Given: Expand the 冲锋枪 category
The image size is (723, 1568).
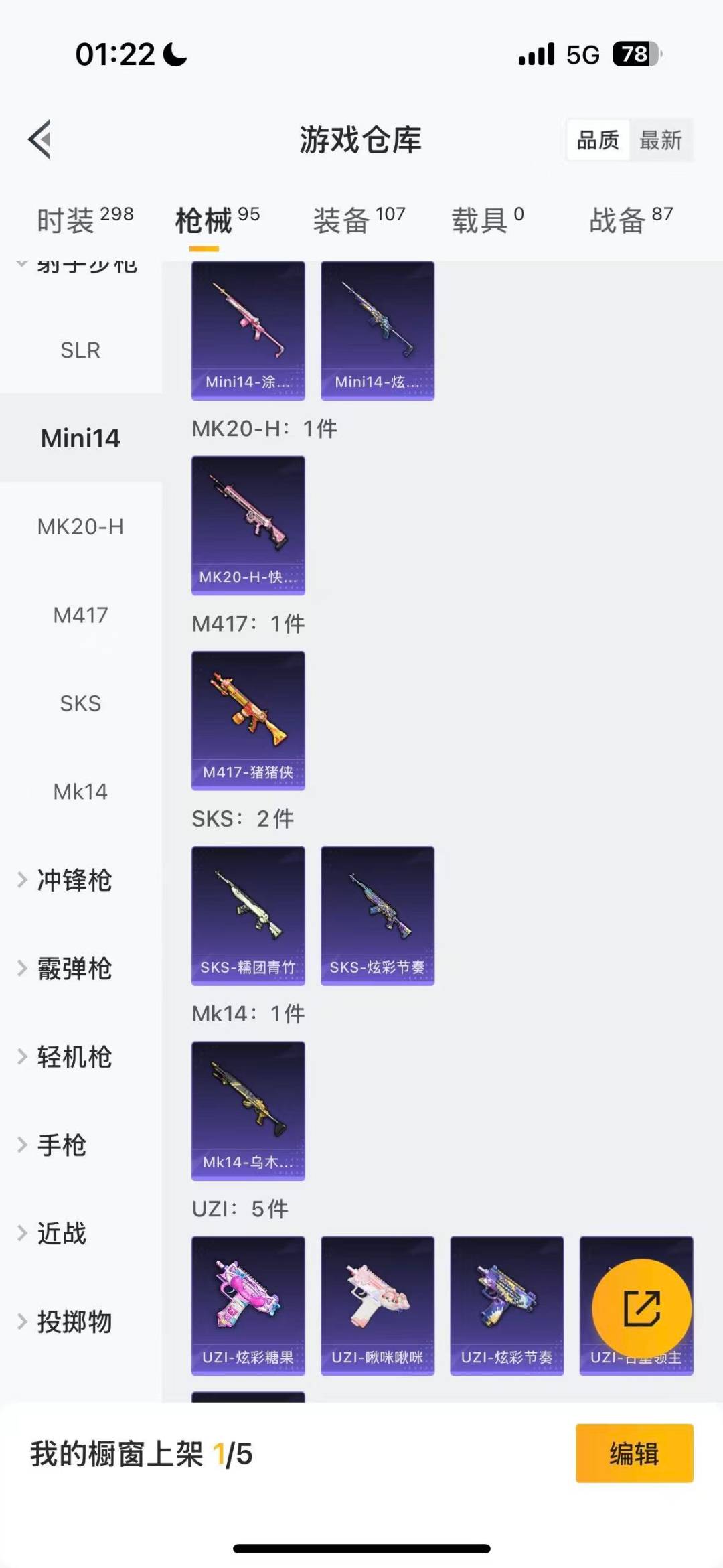Looking at the screenshot, I should click(74, 880).
